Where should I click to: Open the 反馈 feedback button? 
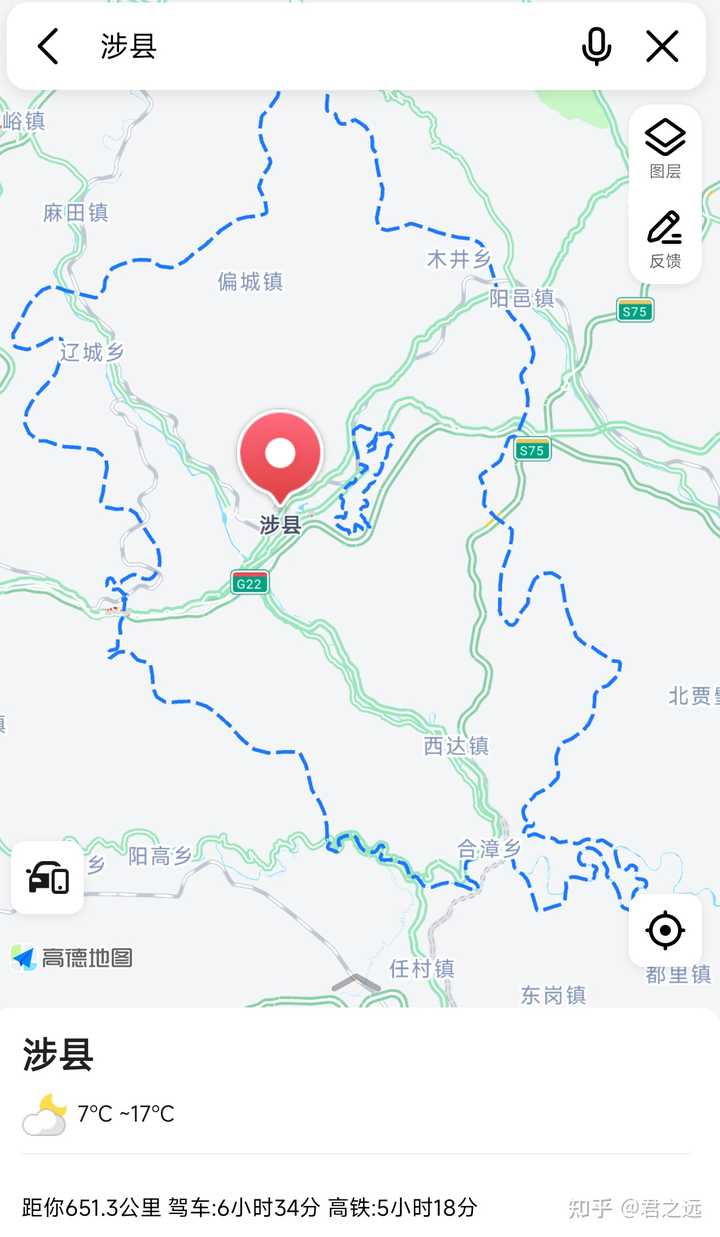(665, 240)
